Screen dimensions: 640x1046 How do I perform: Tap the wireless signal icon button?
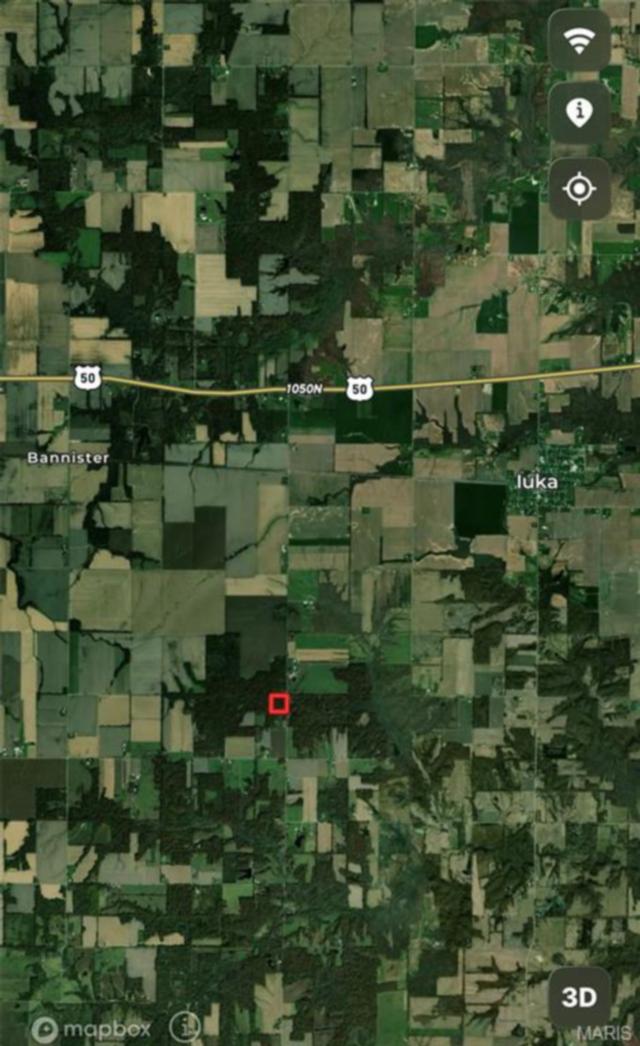(579, 40)
